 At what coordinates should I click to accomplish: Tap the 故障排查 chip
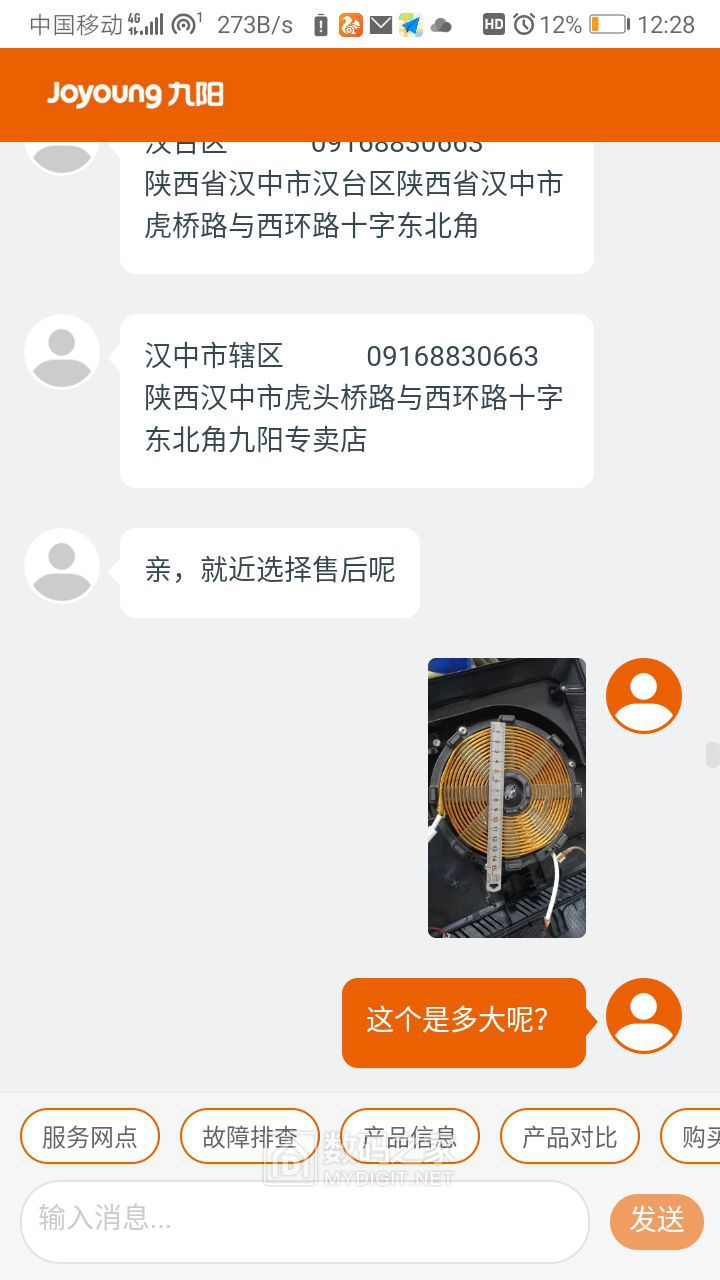pos(249,1136)
